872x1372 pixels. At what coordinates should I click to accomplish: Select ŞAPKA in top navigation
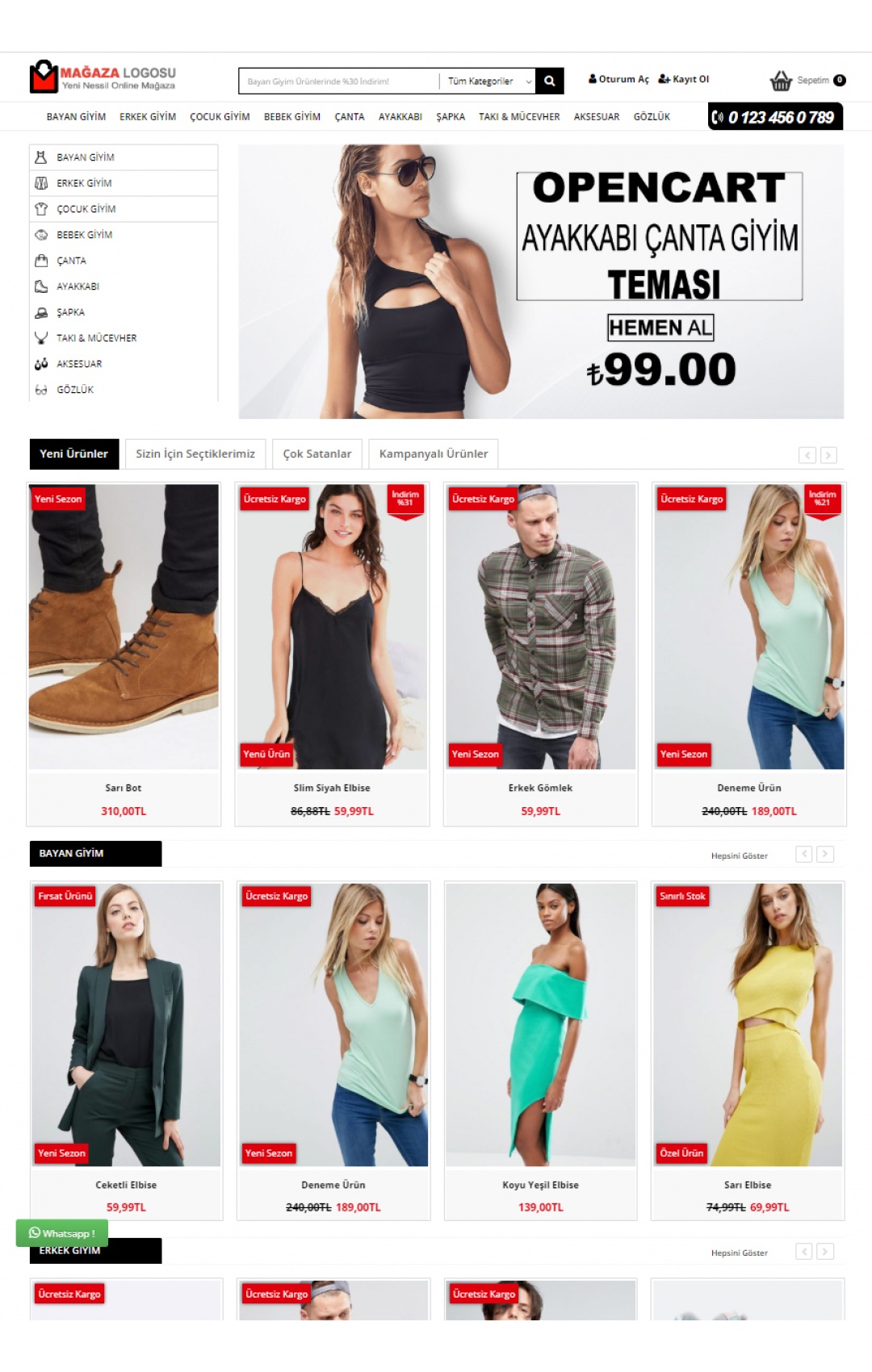coord(451,117)
